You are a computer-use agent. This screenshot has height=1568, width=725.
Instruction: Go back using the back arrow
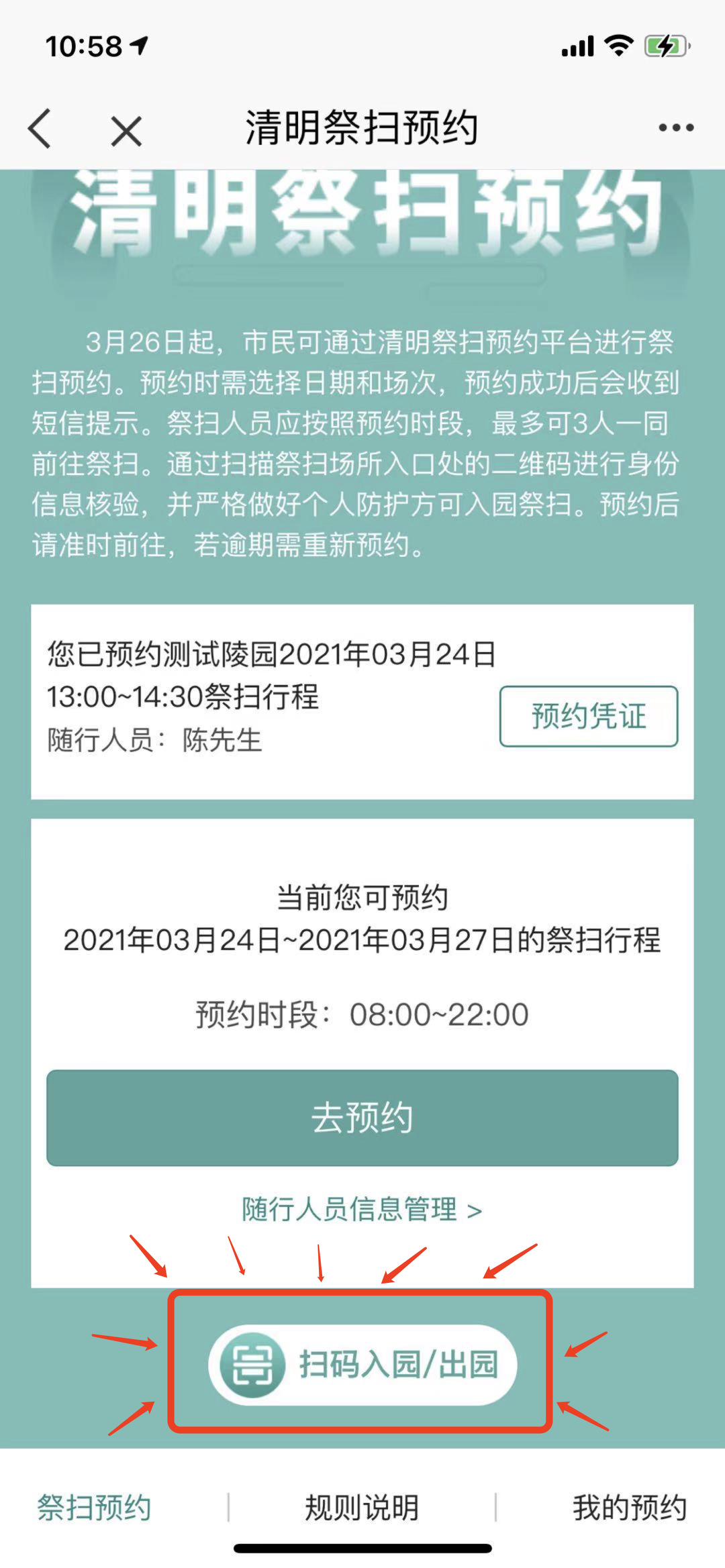tap(40, 128)
